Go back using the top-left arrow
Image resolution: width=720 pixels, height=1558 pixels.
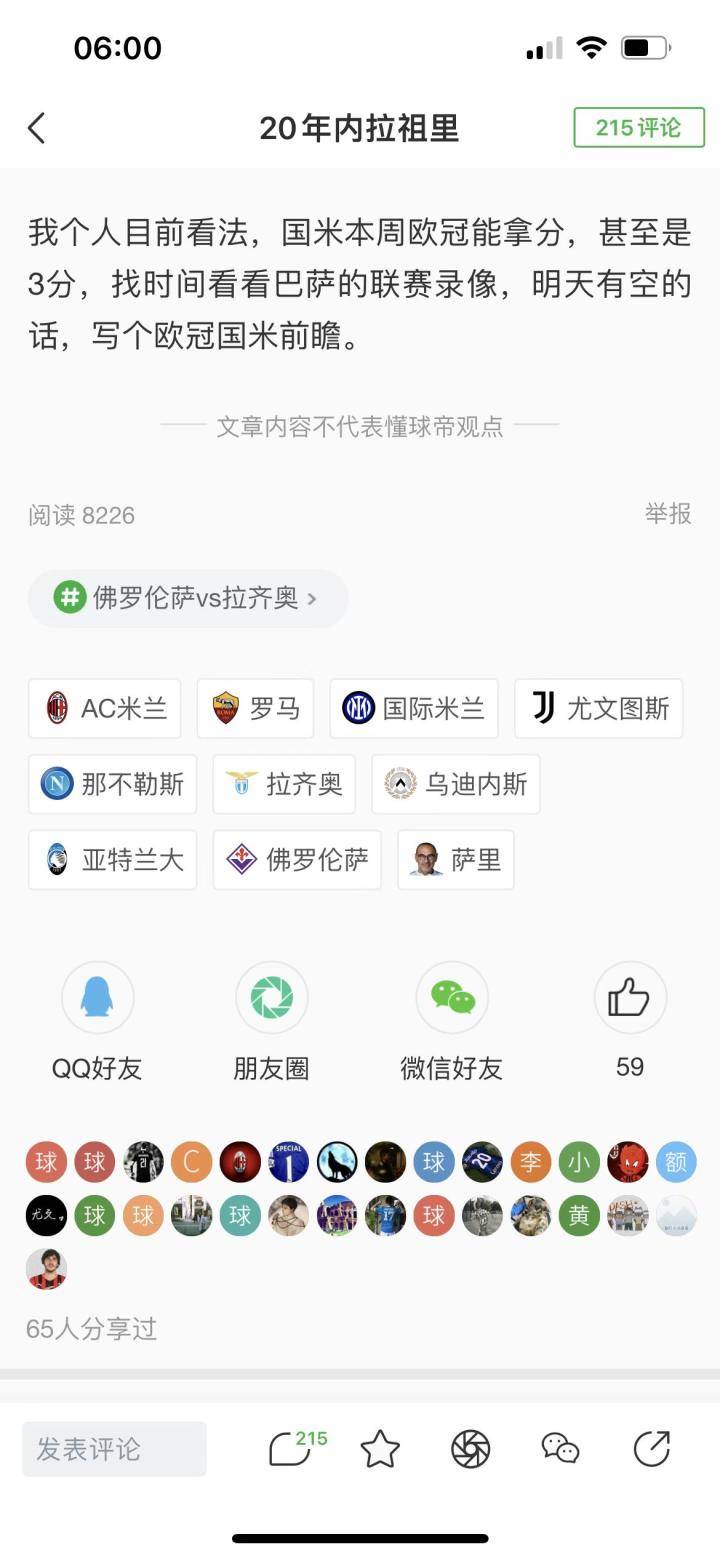click(x=37, y=128)
